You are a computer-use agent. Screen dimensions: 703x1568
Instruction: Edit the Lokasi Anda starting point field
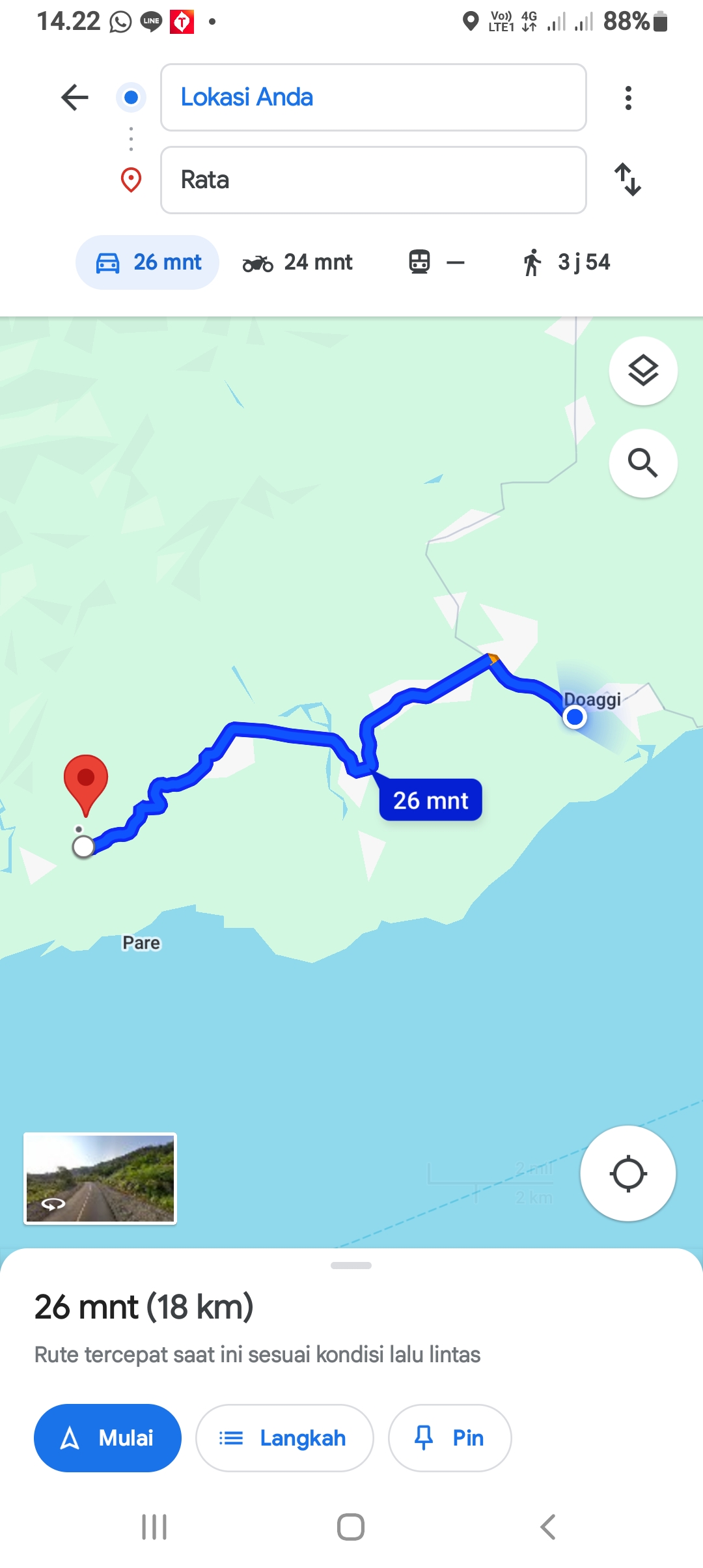pos(373,97)
